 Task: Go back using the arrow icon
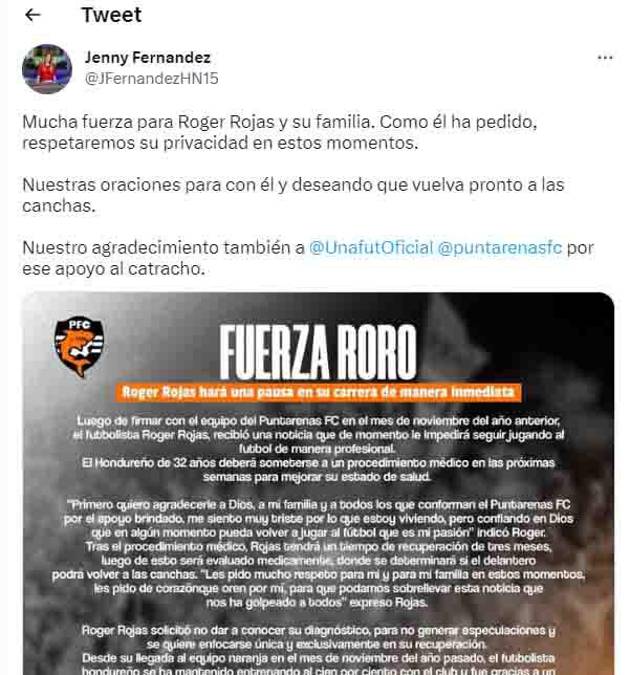[32, 15]
